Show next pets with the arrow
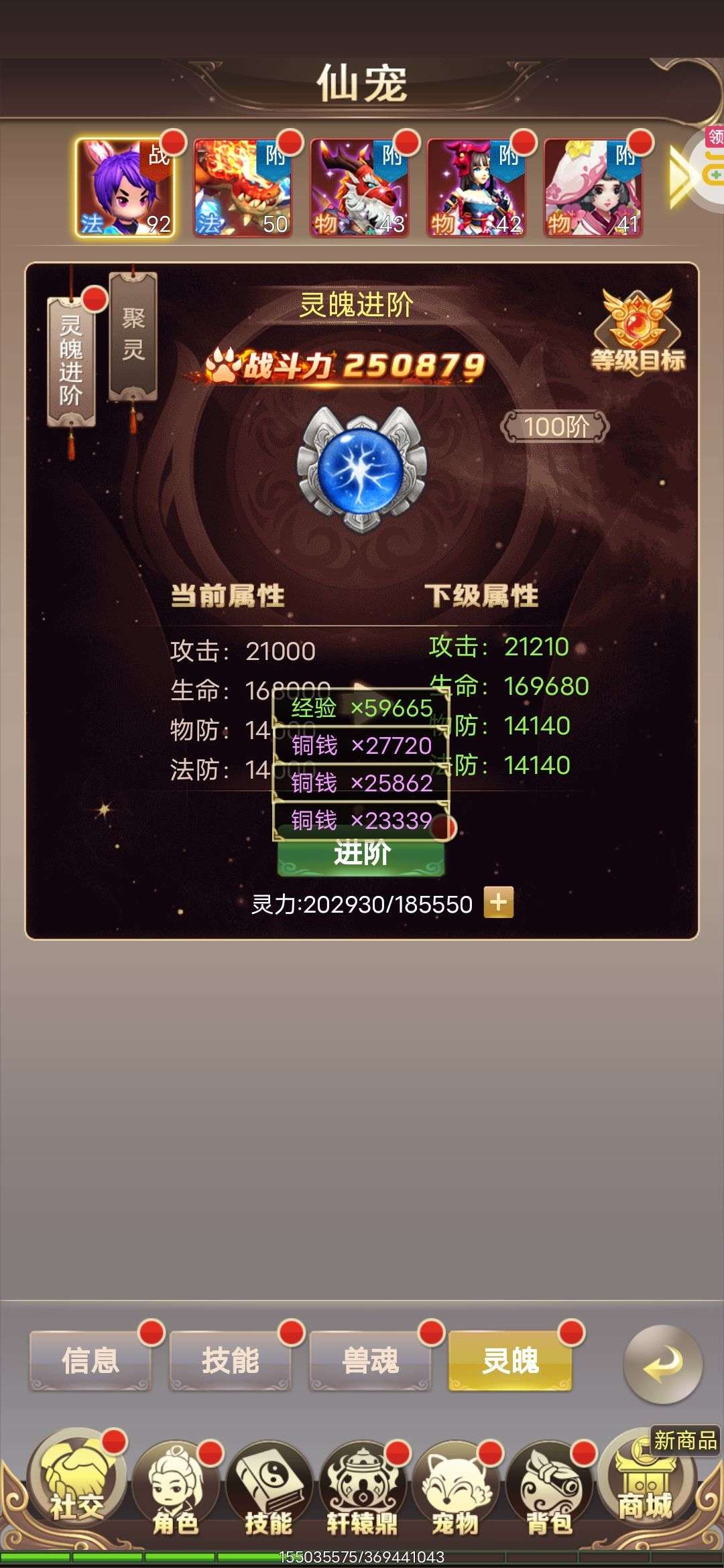 point(682,177)
